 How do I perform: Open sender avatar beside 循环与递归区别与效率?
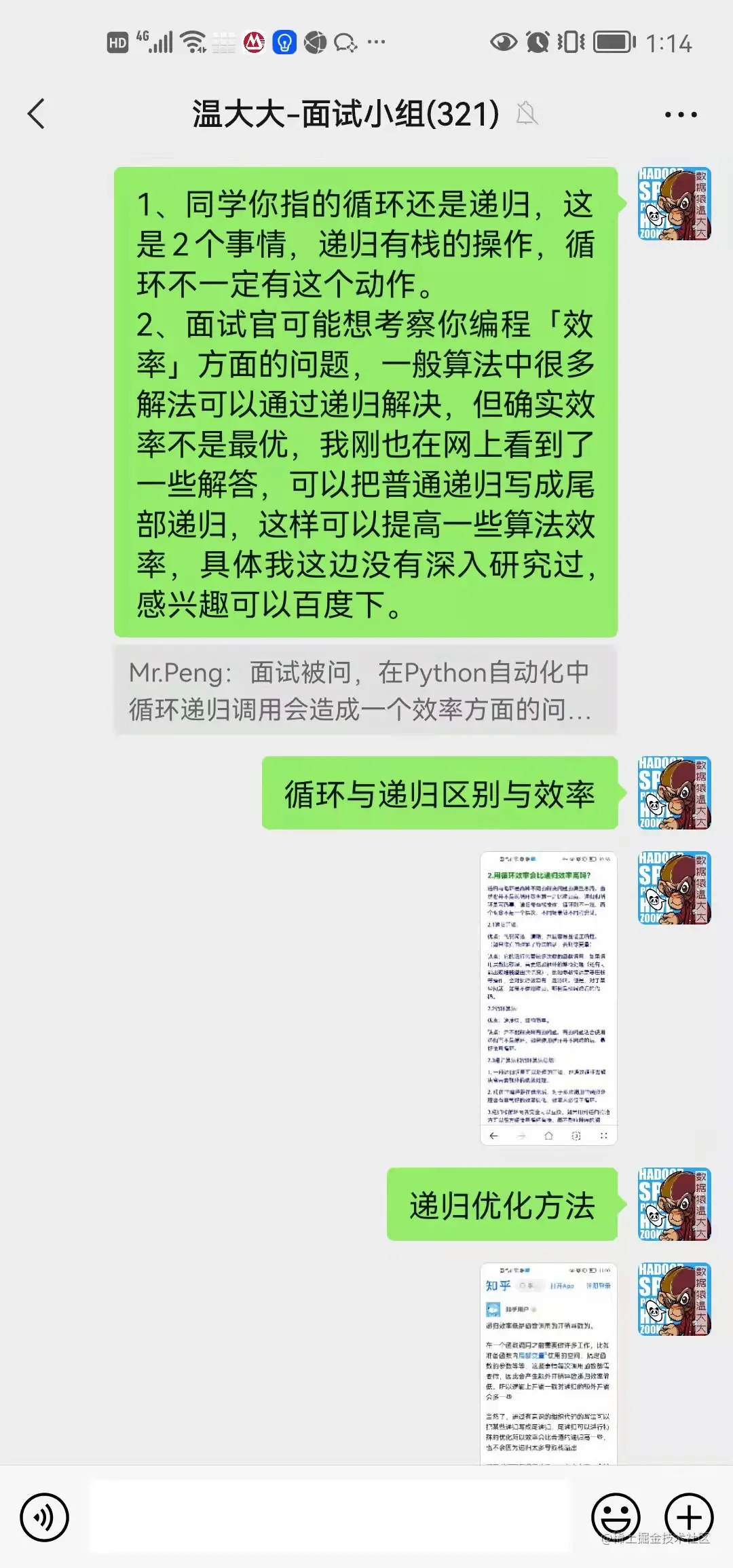674,793
